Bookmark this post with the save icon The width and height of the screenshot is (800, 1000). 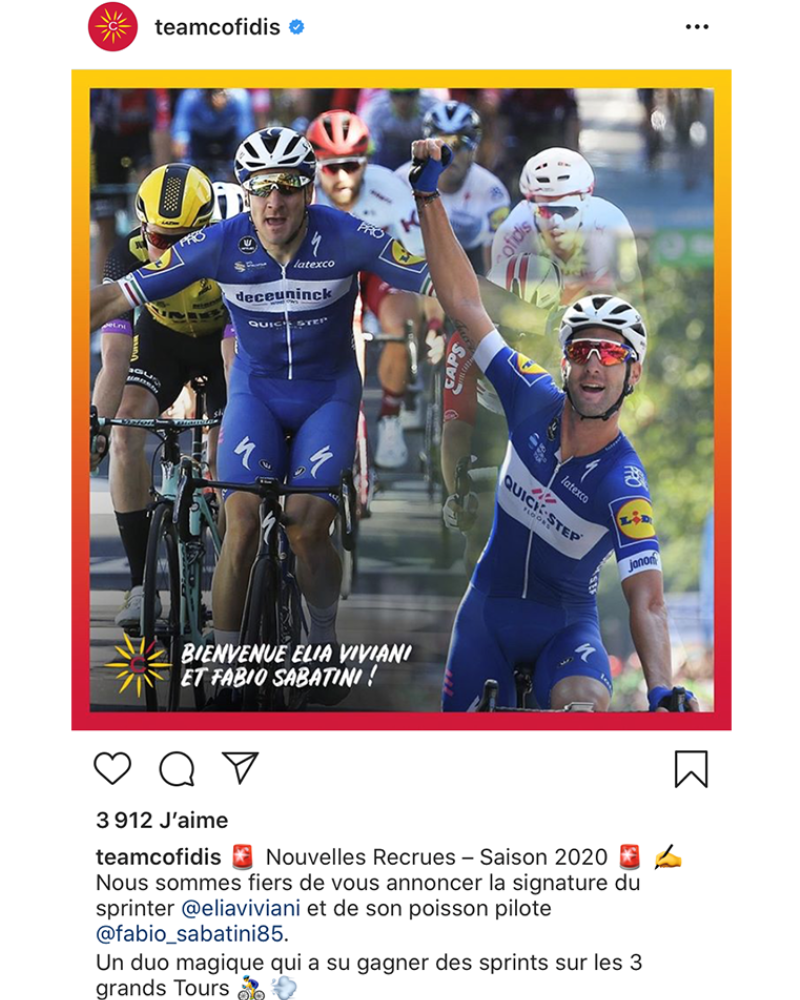click(x=691, y=768)
